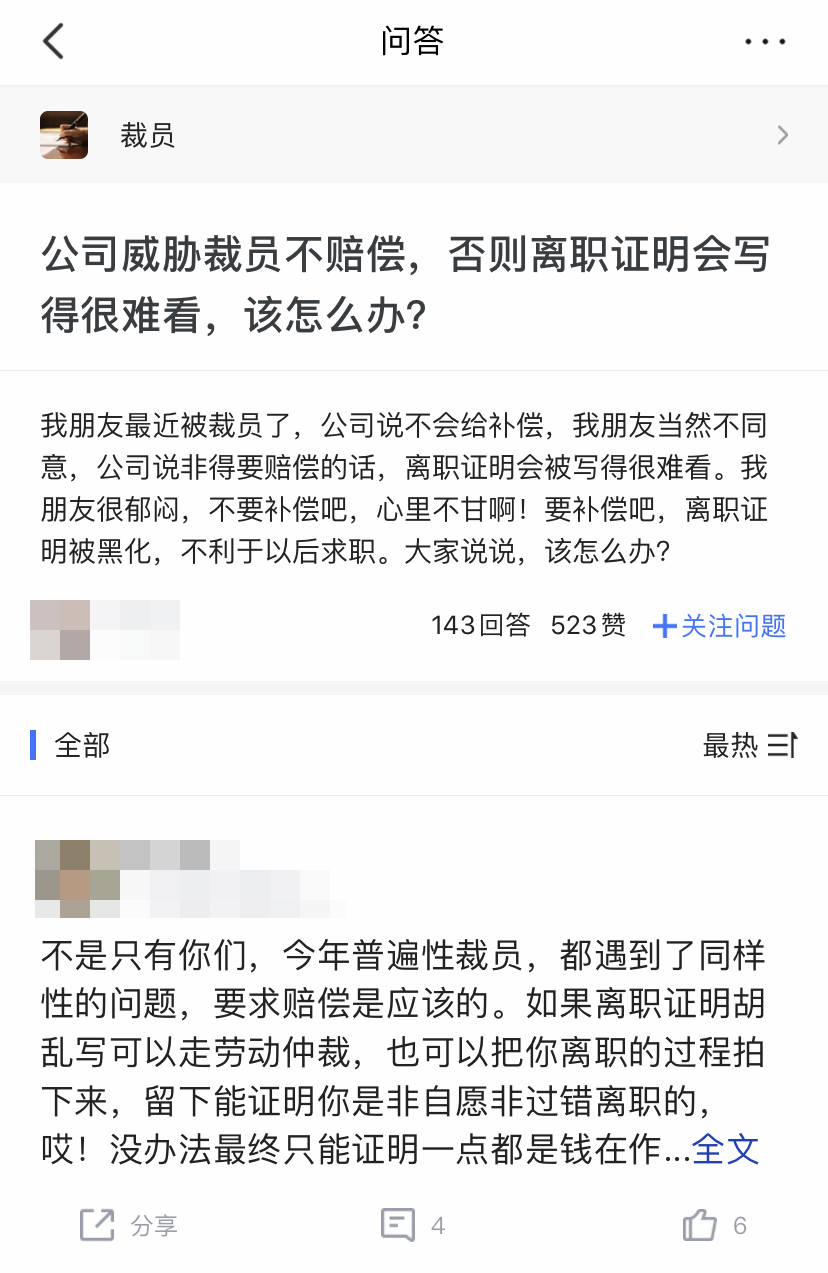Follow the question via 关注问题
Viewport: 828px width, 1273px height.
pyautogui.click(x=720, y=626)
